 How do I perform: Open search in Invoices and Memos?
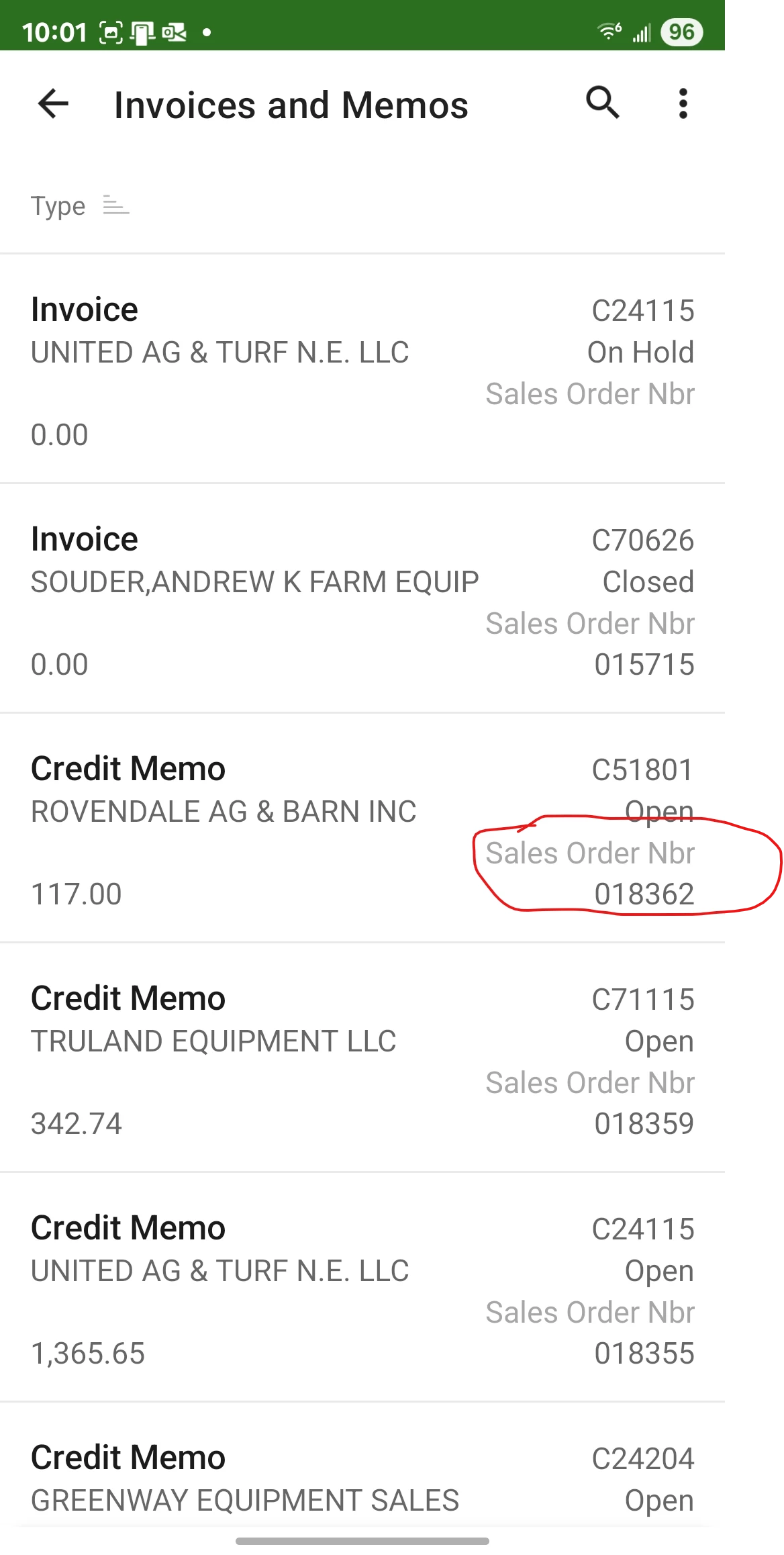[602, 103]
